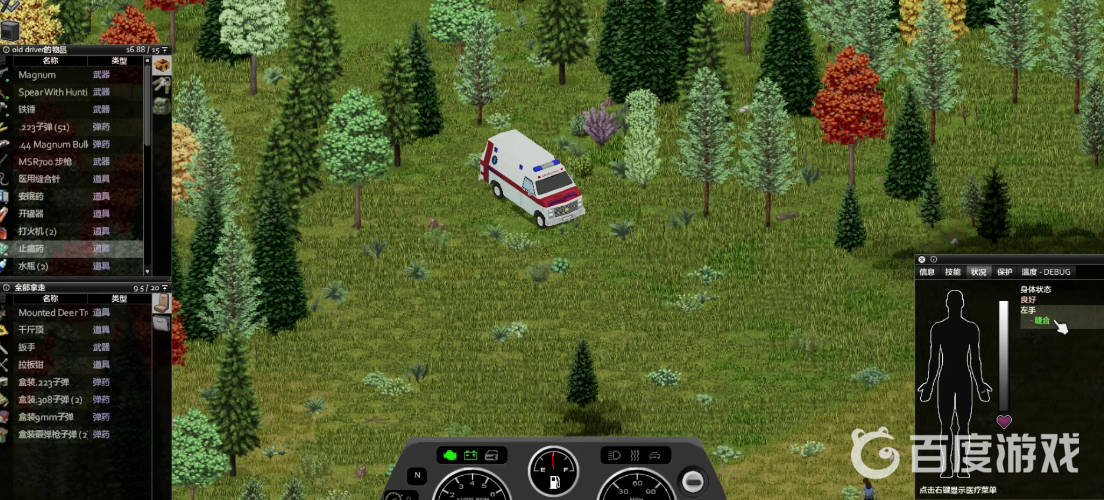Select 盒装.223子弹 in the loot list

pyautogui.click(x=60, y=382)
